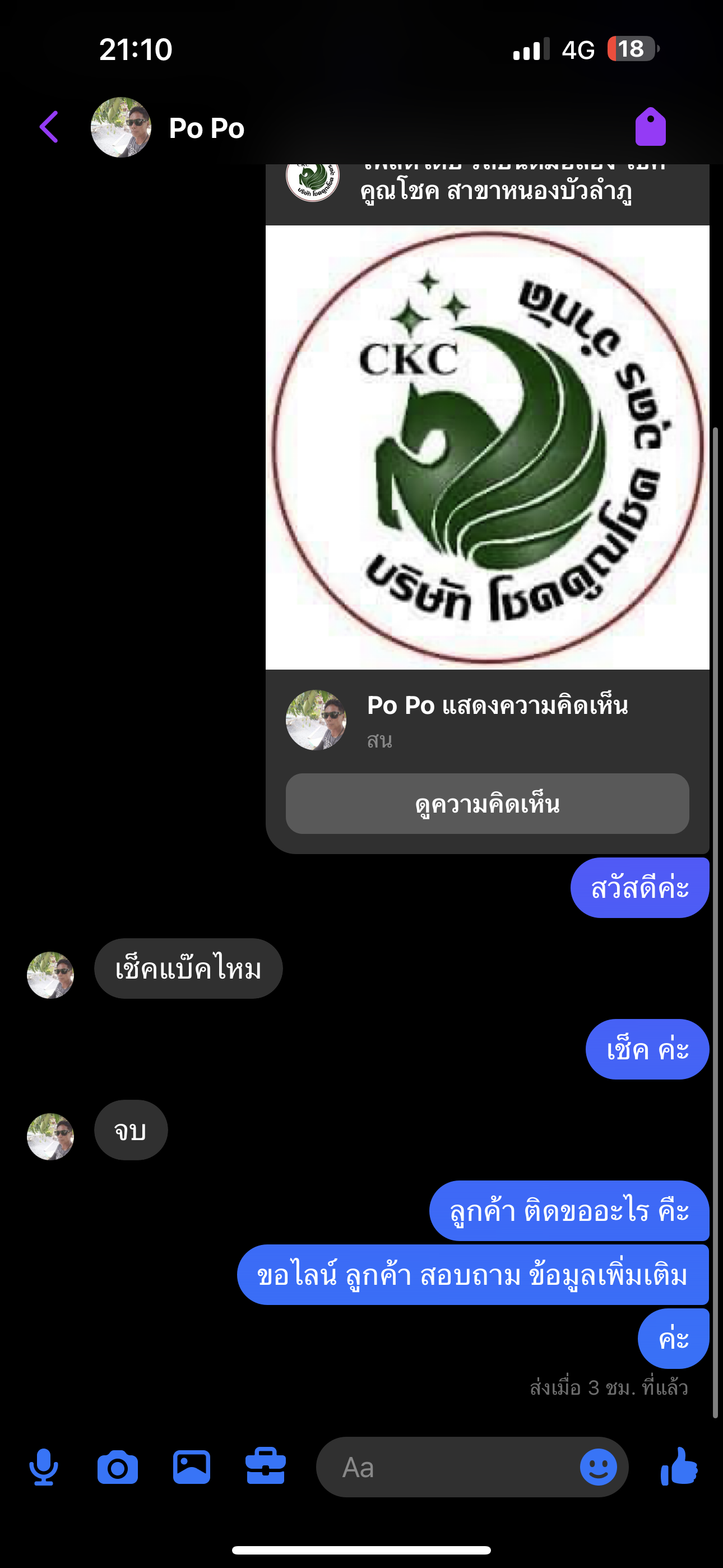Open the business tools briefcase icon
This screenshot has width=723, height=1568.
(265, 1467)
